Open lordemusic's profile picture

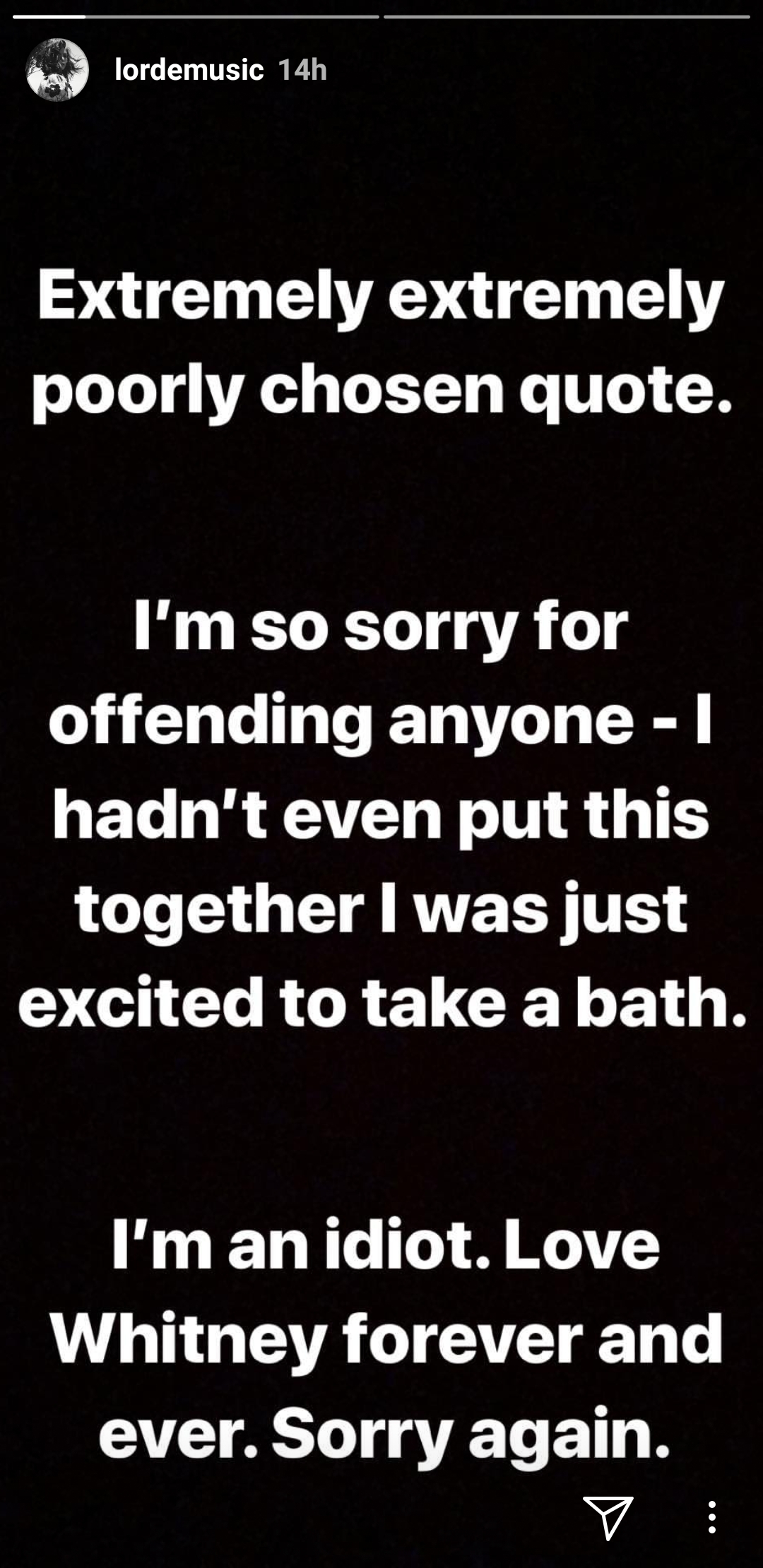pyautogui.click(x=57, y=70)
